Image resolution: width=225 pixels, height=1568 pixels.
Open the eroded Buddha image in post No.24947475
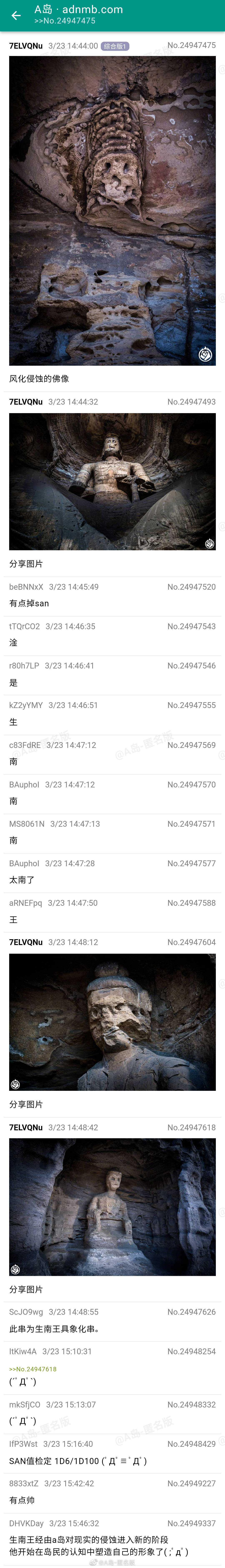(x=112, y=211)
